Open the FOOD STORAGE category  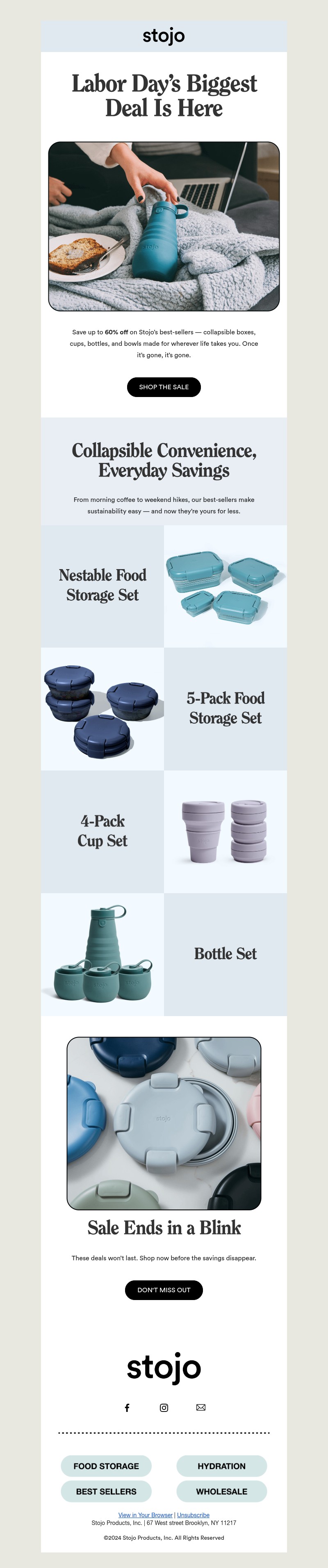click(106, 1466)
